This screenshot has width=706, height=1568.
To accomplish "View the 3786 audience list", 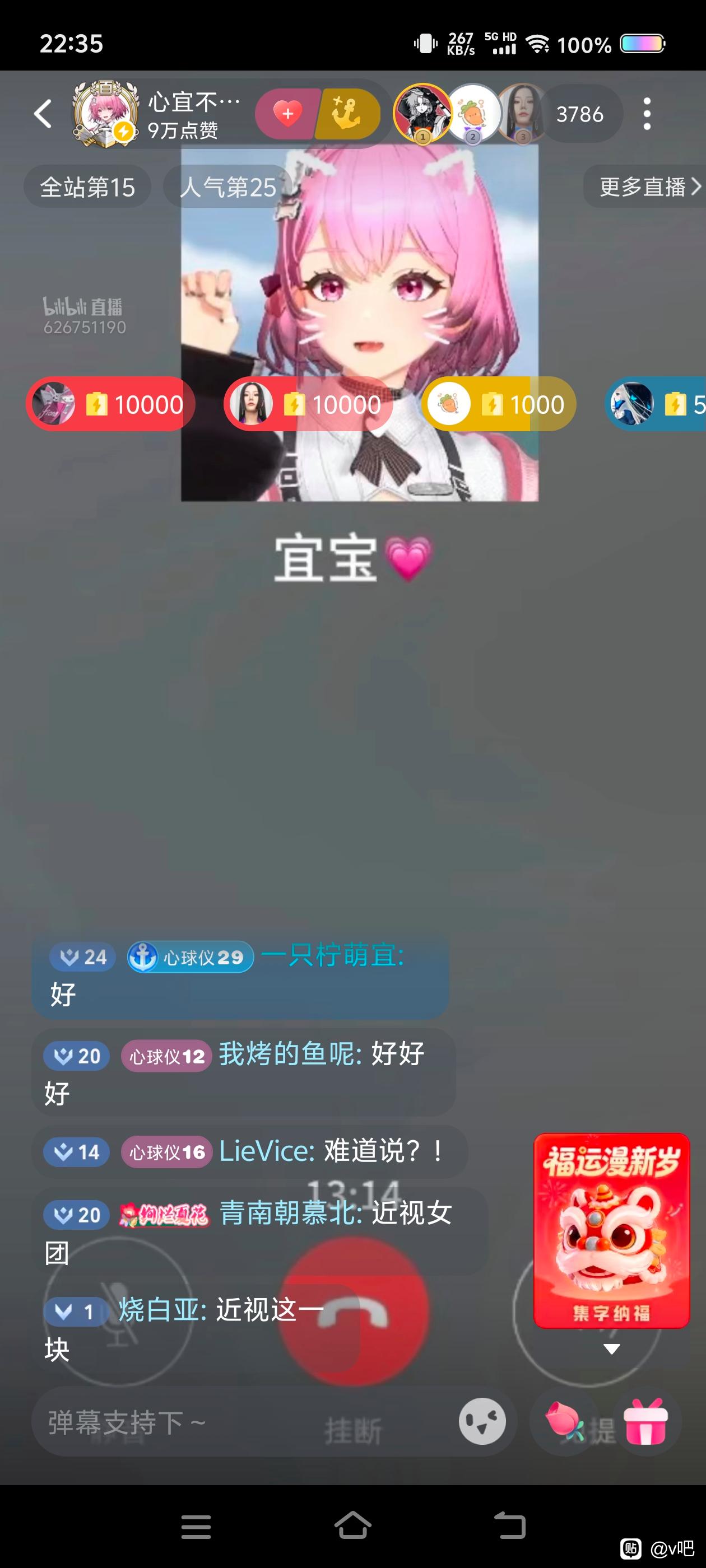I will tap(579, 114).
